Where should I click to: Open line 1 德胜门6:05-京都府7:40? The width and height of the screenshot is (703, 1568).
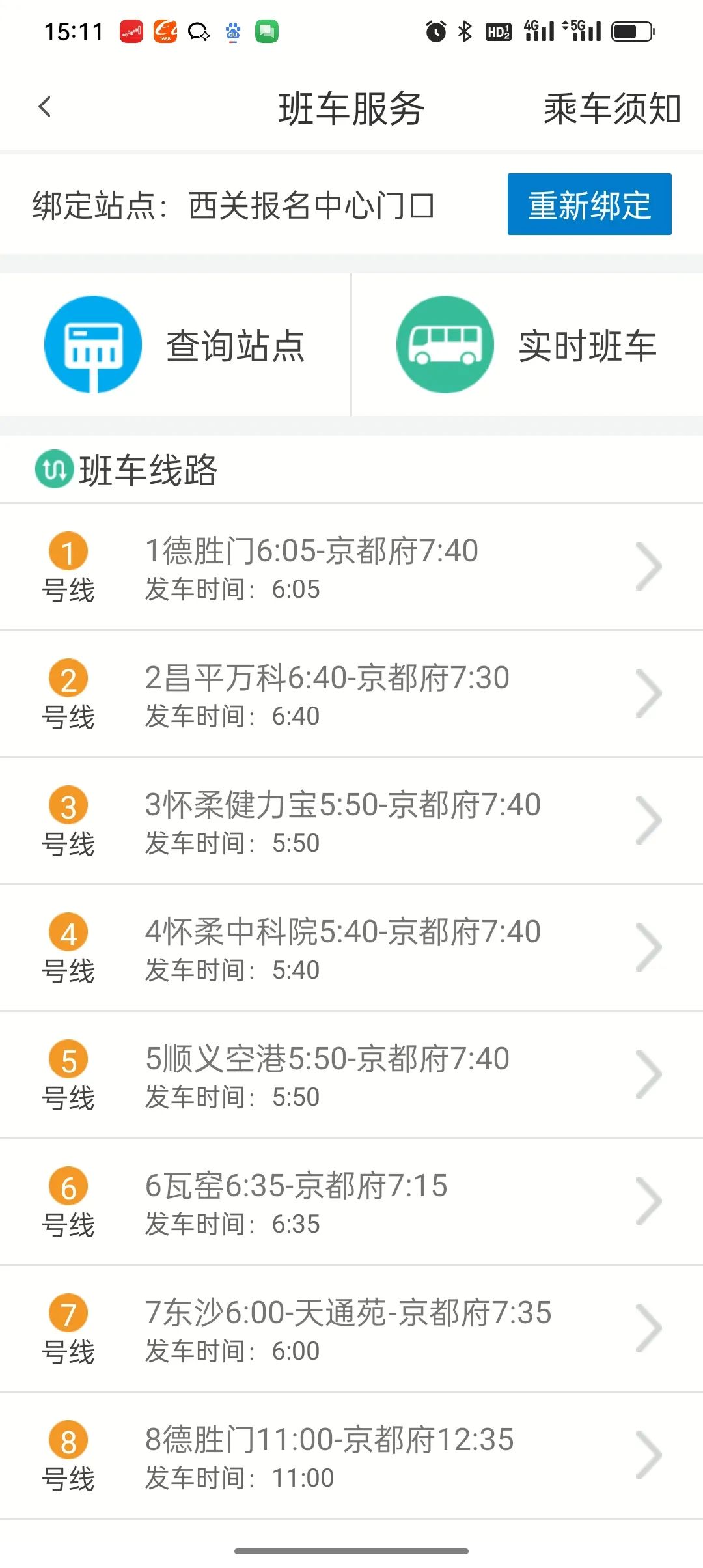pyautogui.click(x=351, y=567)
